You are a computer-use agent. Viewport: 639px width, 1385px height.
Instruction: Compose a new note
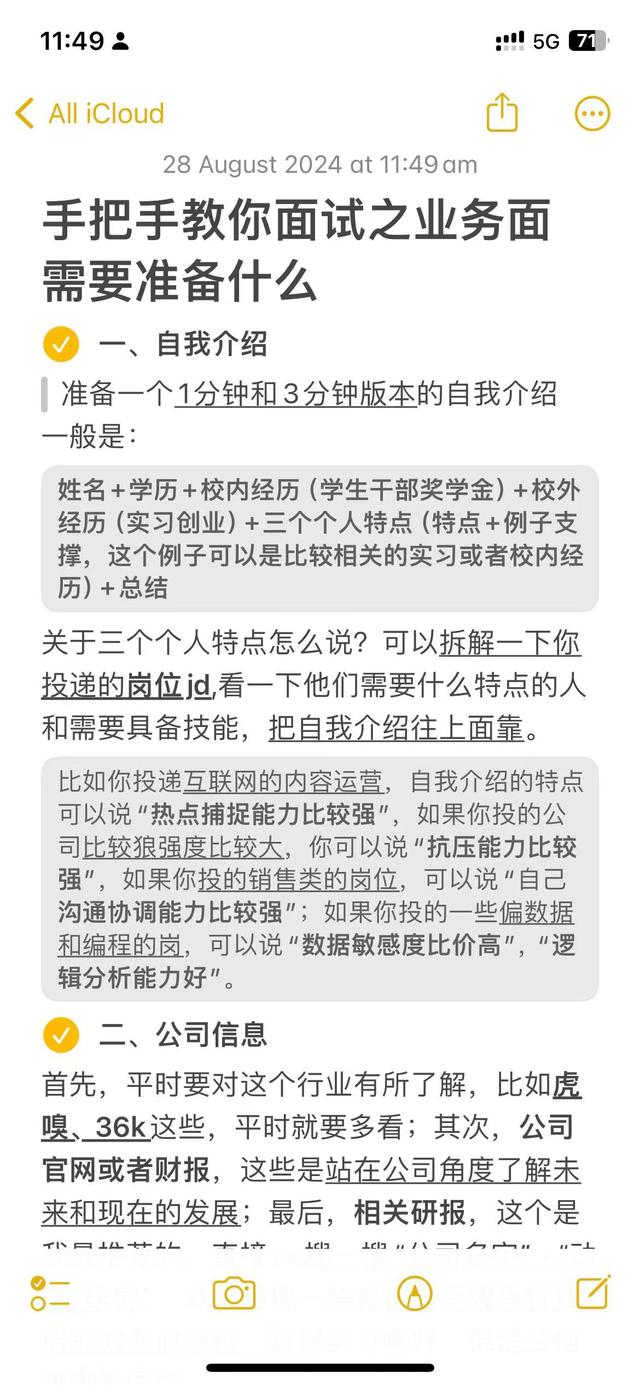[x=592, y=1293]
